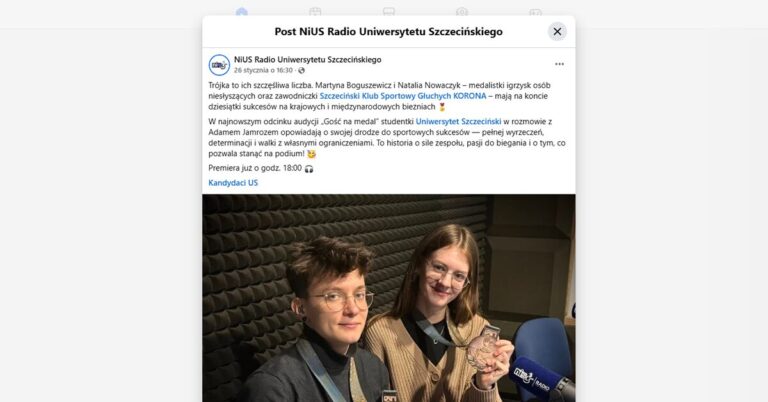
Task: Open NiUS Radio Uniwersytetu Szczecińskiego profile name
Action: coord(307,59)
